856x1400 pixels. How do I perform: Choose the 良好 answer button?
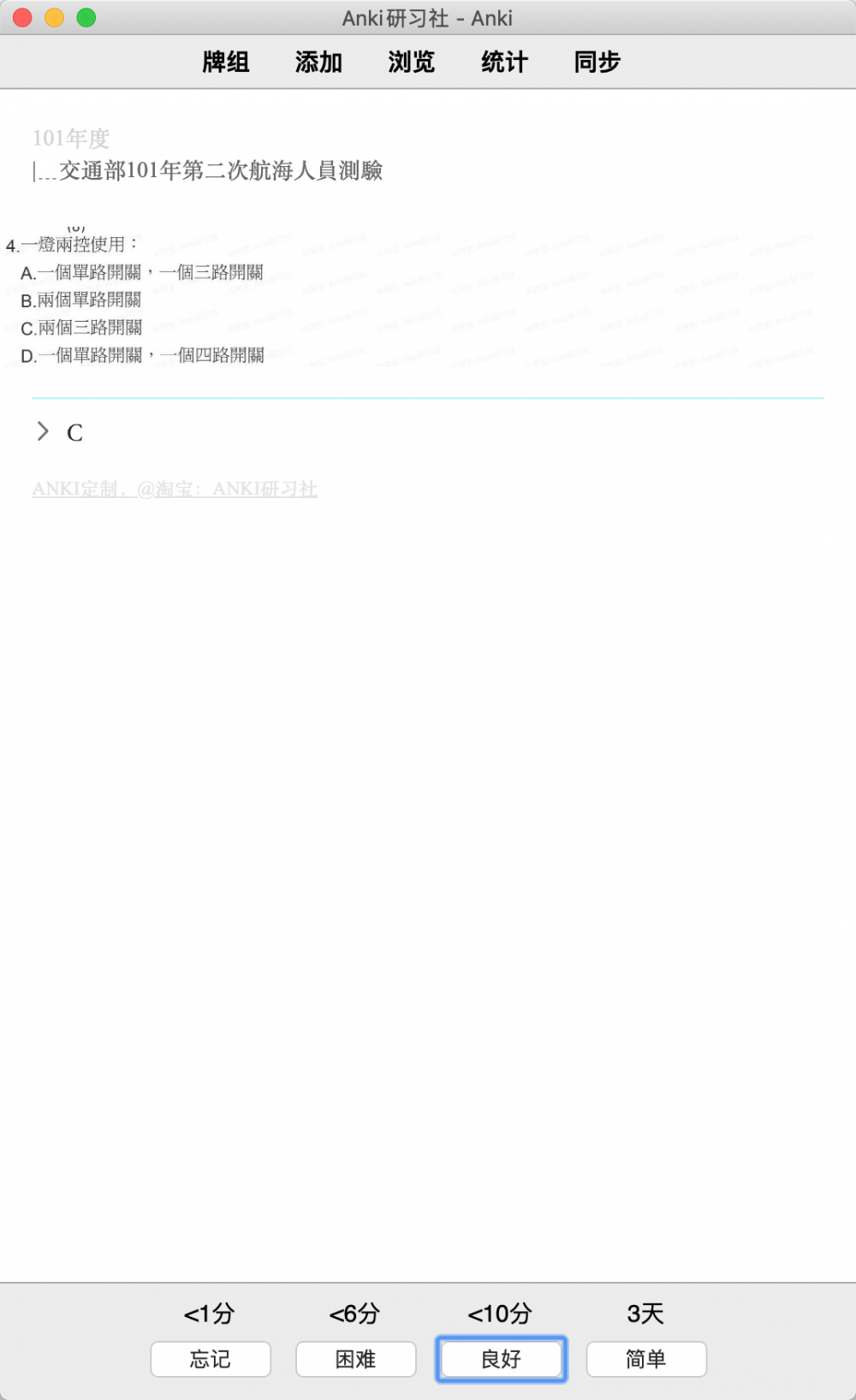pos(502,1359)
